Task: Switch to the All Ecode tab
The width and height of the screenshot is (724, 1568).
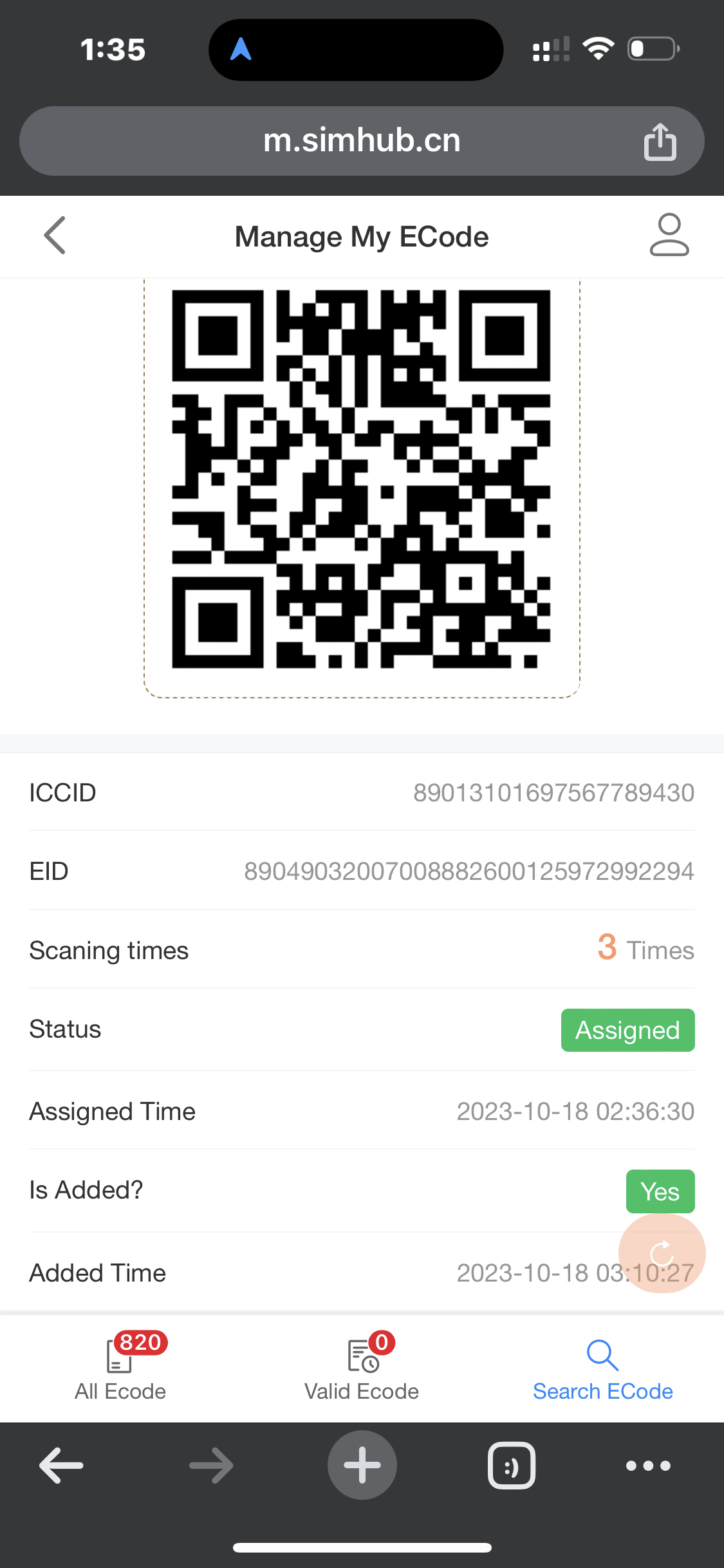Action: (120, 1367)
